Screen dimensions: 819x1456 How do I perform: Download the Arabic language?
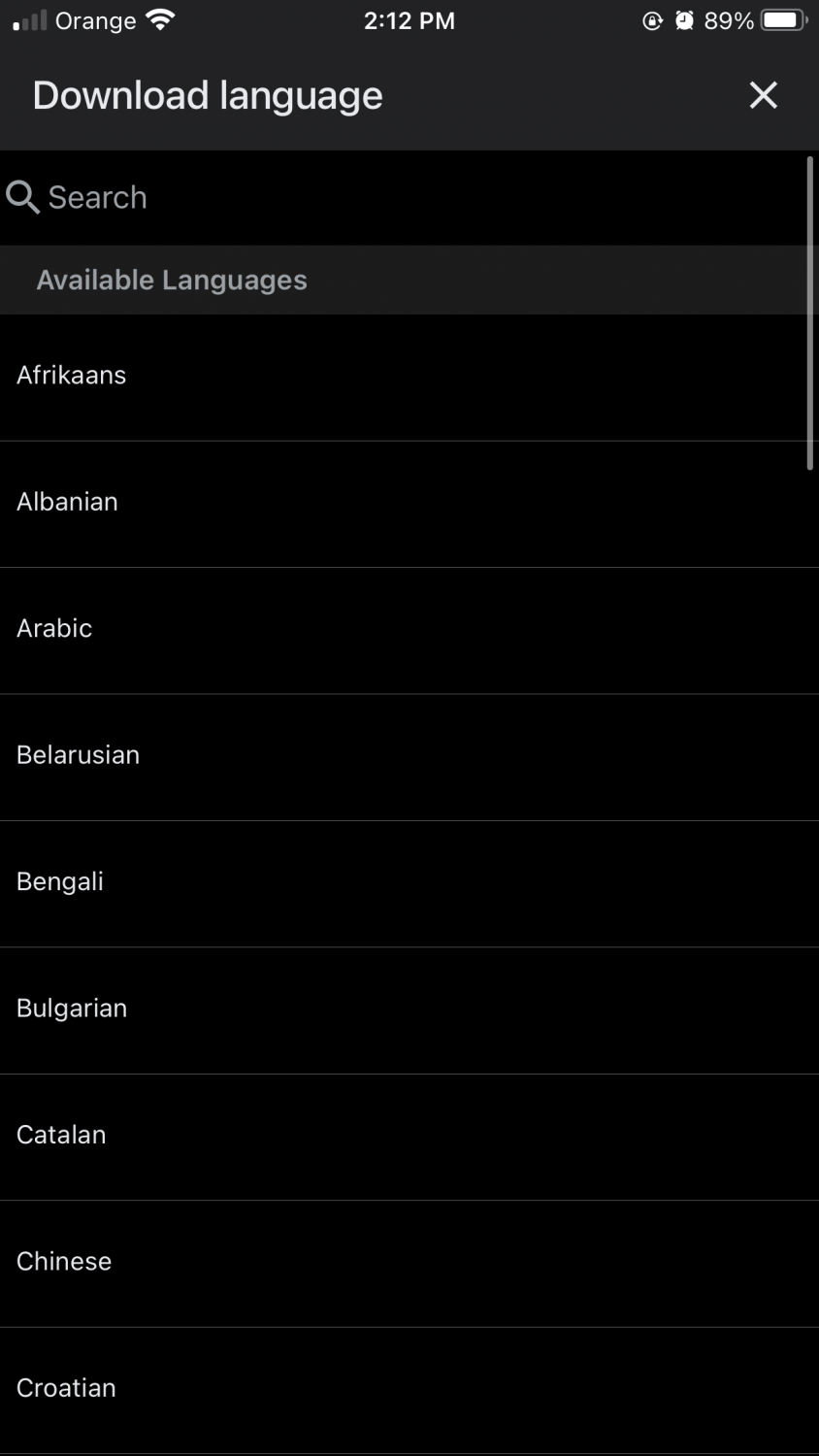click(x=409, y=631)
